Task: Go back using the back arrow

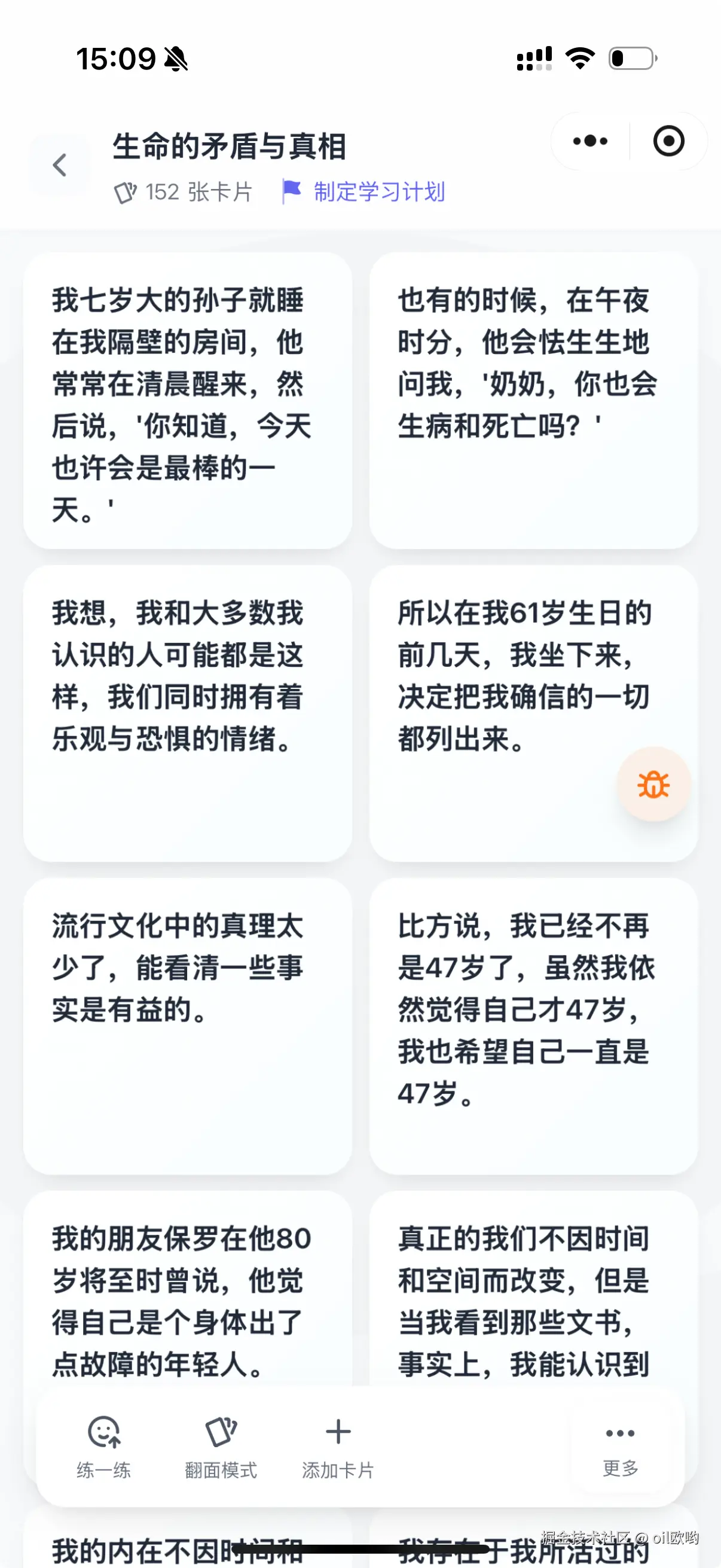Action: [x=59, y=165]
